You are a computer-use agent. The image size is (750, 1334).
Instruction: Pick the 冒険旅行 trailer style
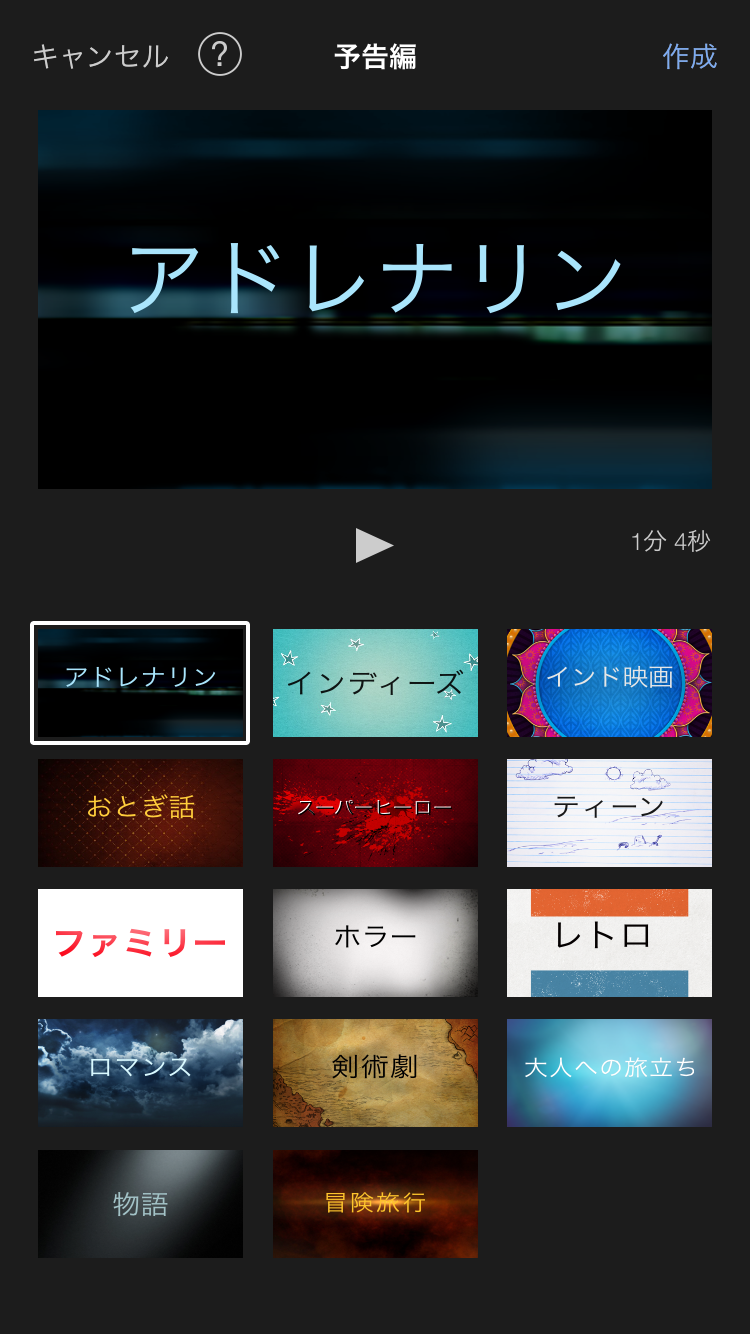[x=375, y=1203]
